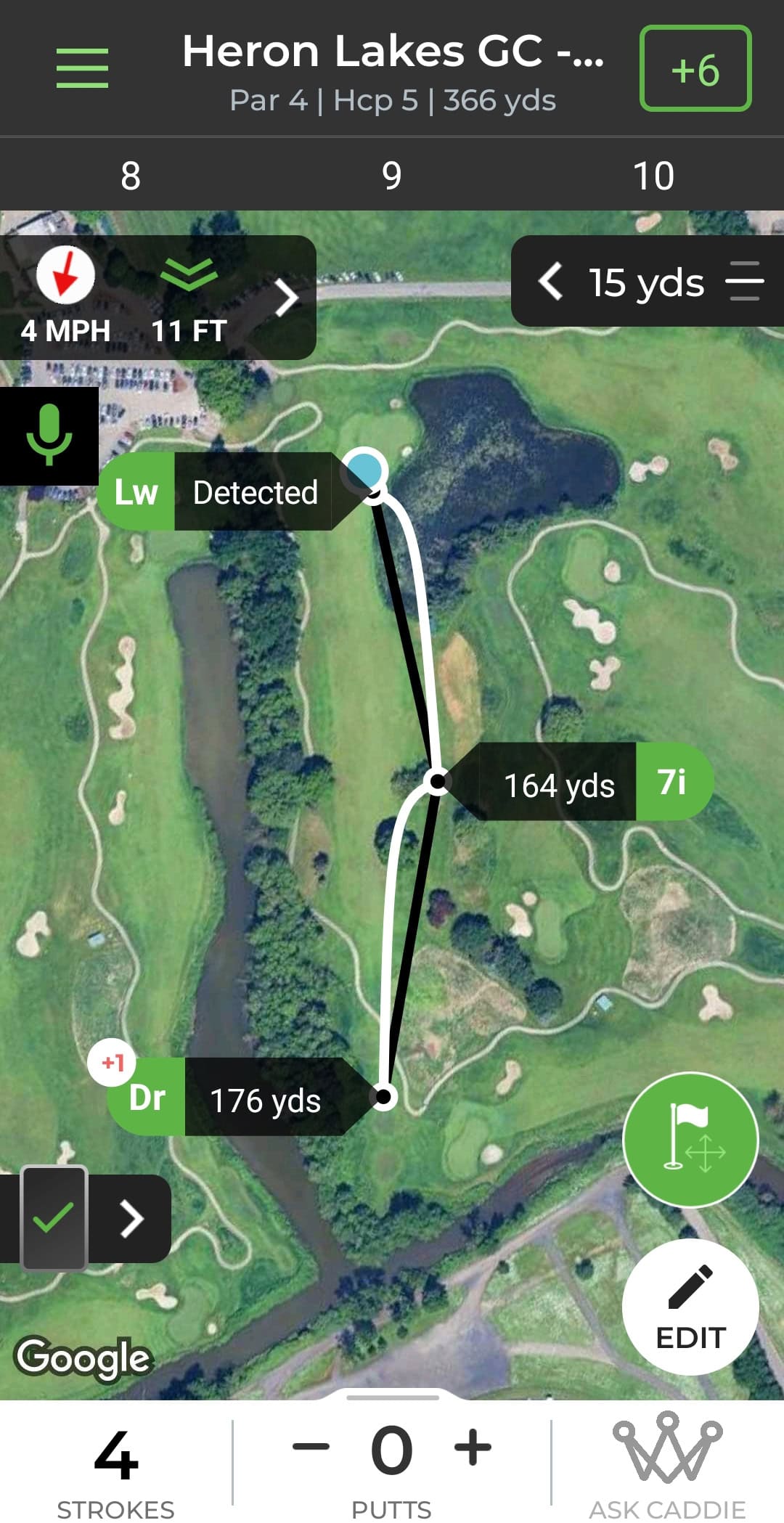Viewport: 784px width, 1523px height.
Task: Collapse the 15 yds distance panel
Action: tap(551, 282)
